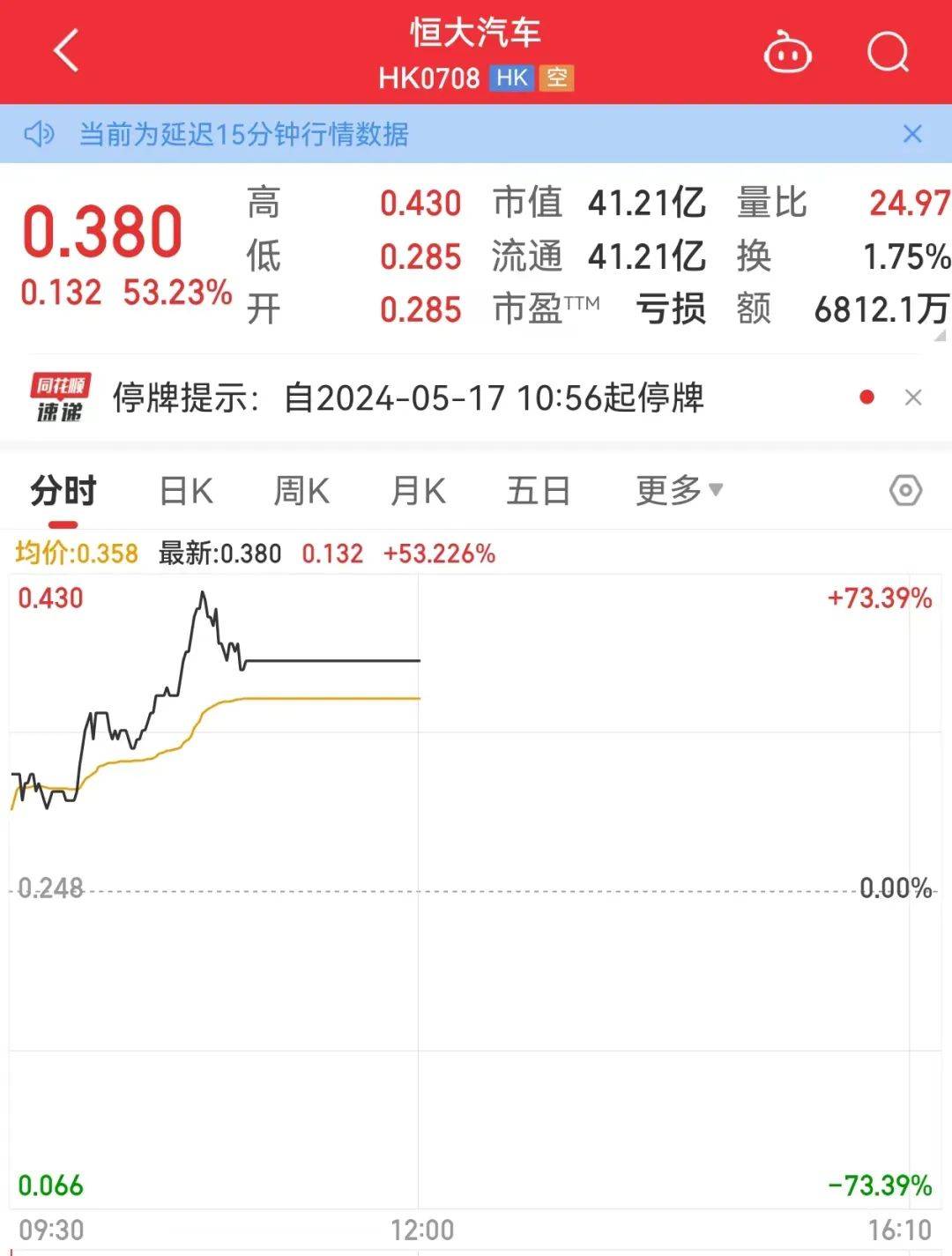Expand the 更多 dropdown menu
The height and width of the screenshot is (1256, 952).
675,491
